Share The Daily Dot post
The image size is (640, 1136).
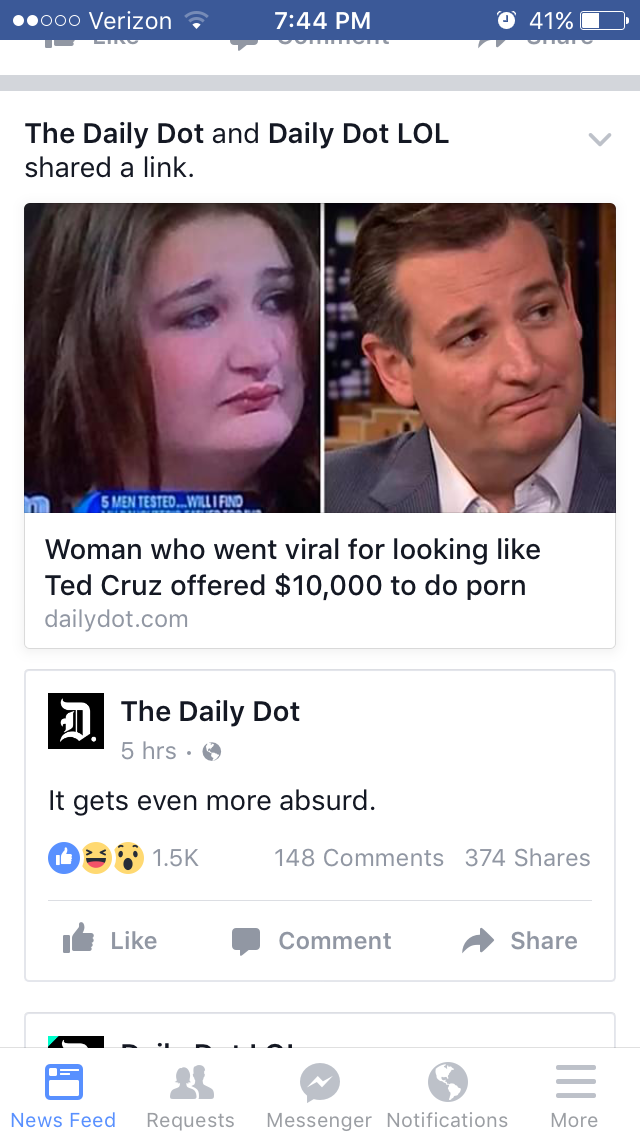click(520, 940)
